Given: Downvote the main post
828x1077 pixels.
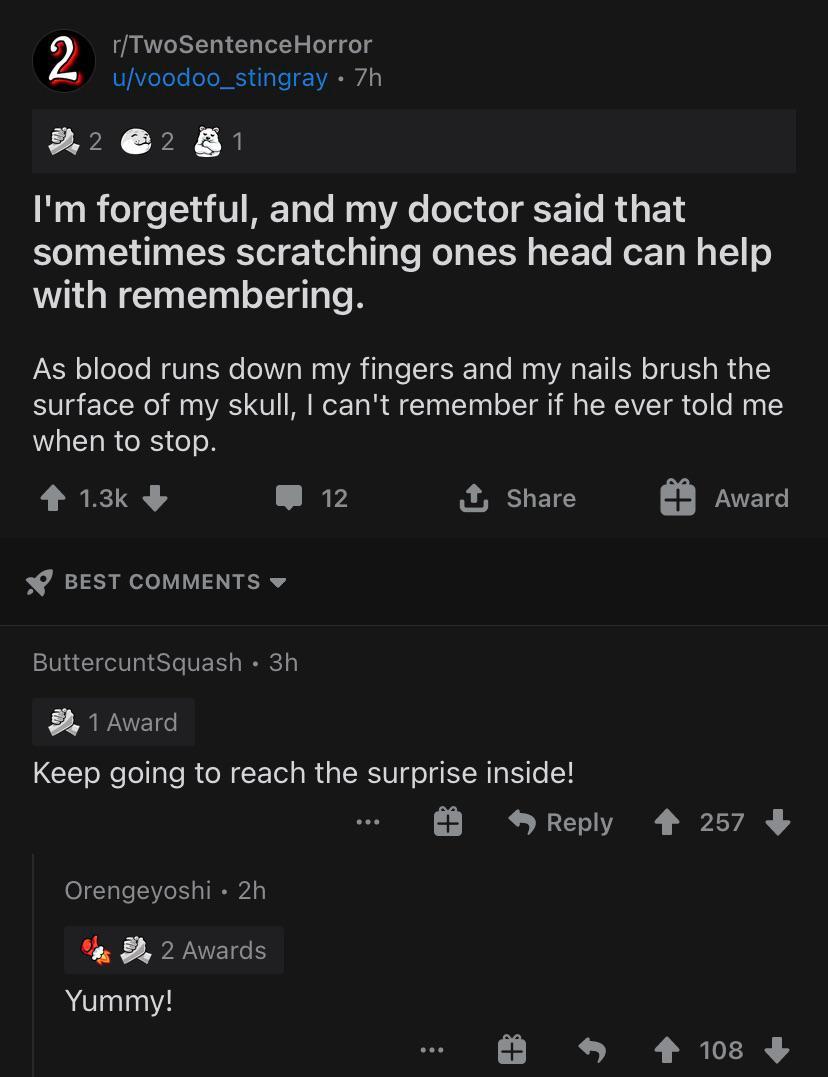Looking at the screenshot, I should coord(155,498).
